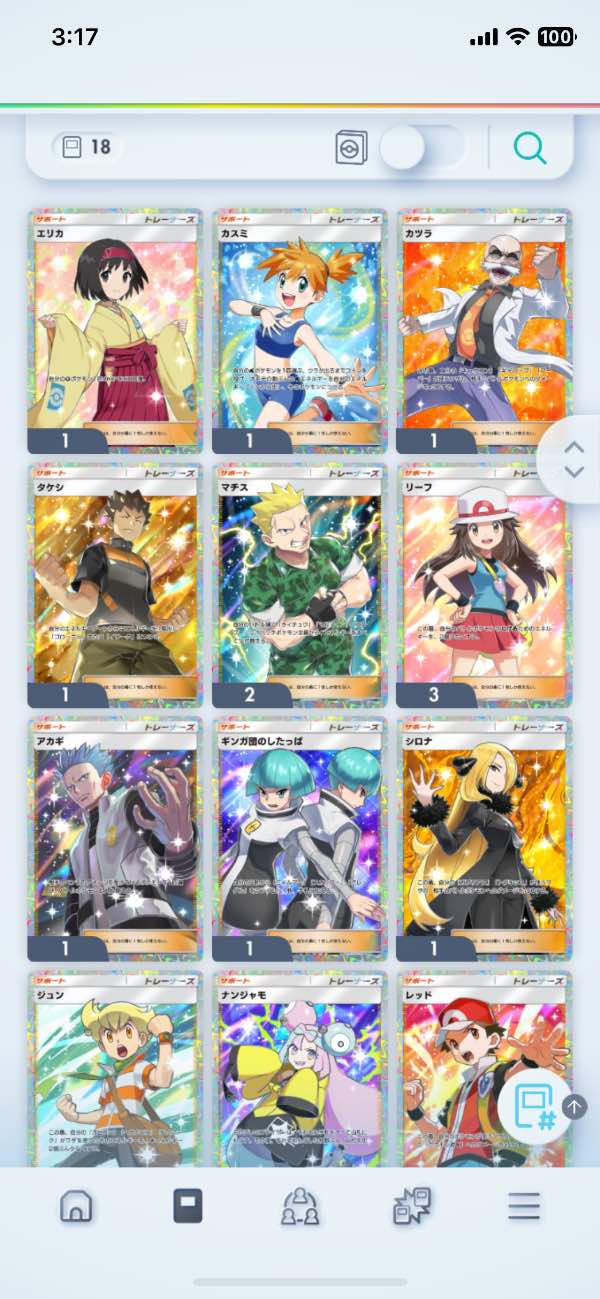Viewport: 600px width, 1299px height.
Task: Select the タケシ trainer card
Action: 115,585
